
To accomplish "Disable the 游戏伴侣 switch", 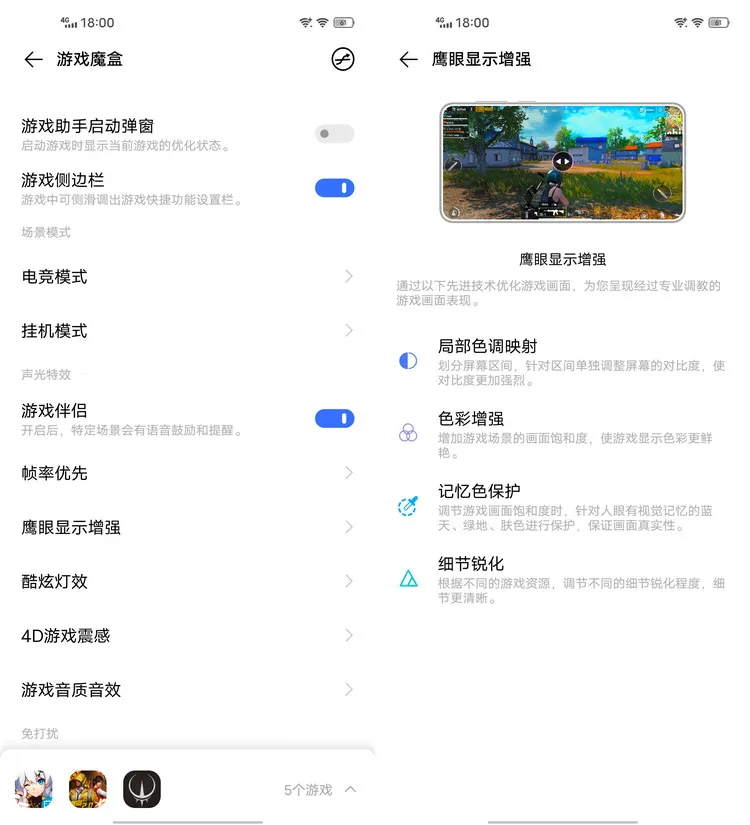I will tap(334, 419).
